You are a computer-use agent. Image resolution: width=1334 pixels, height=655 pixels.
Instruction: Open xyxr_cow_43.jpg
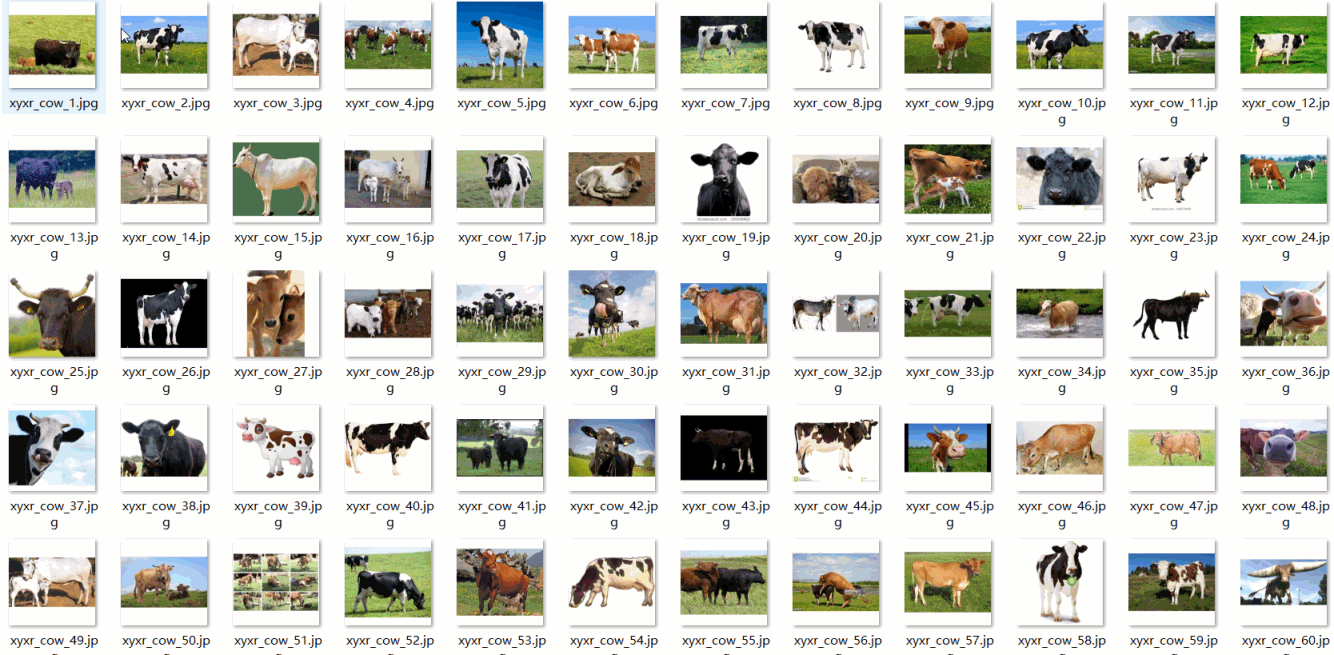click(724, 445)
